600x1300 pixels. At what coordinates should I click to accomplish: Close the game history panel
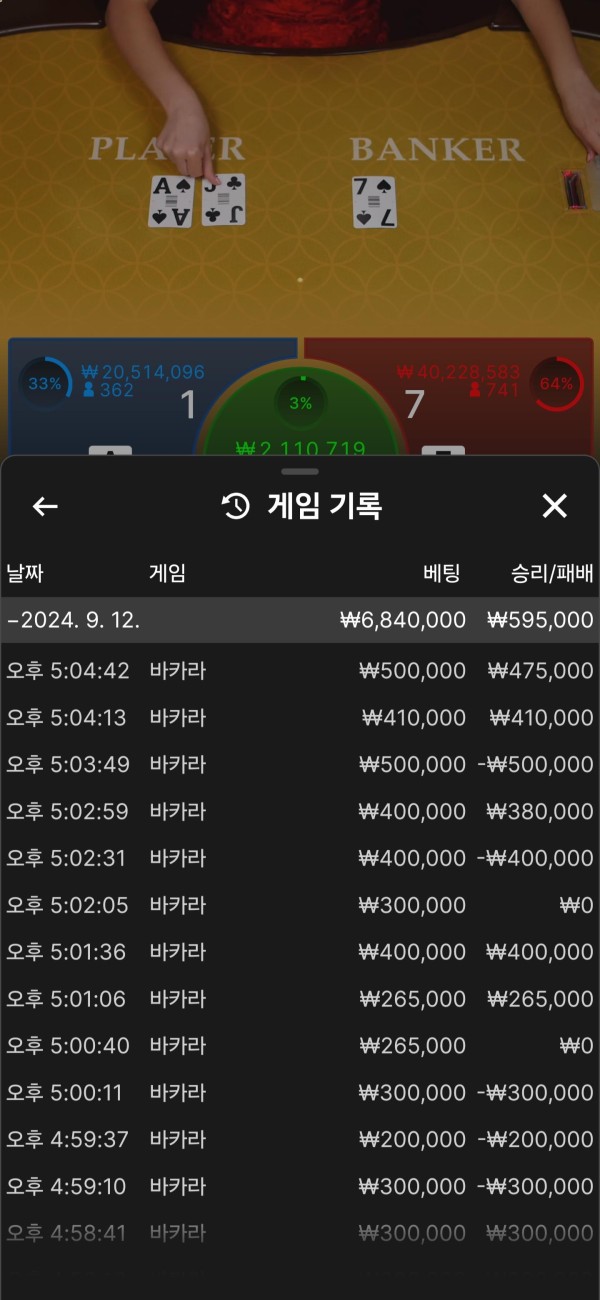[x=554, y=506]
